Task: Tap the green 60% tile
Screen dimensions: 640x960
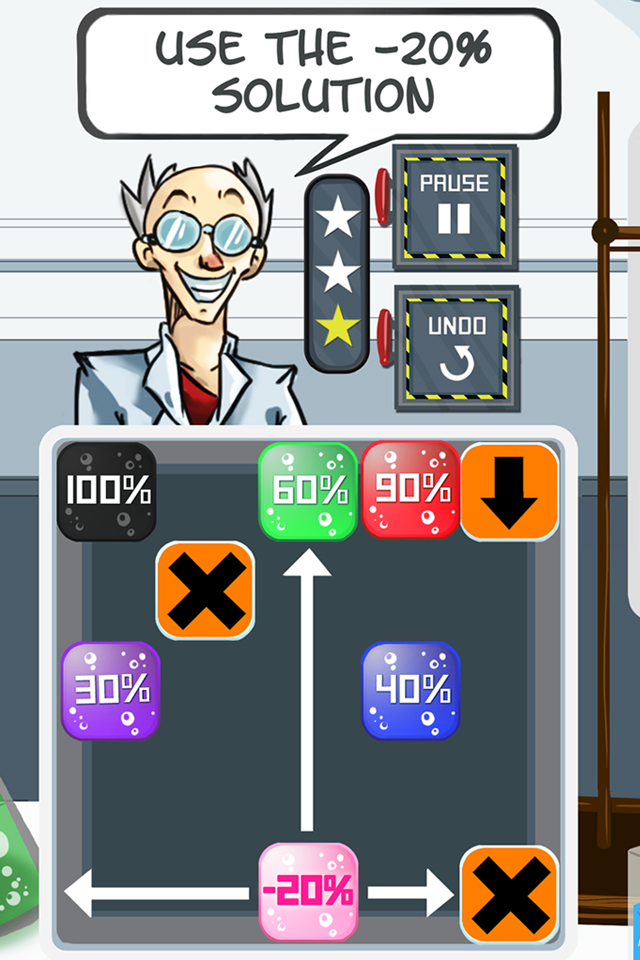Action: [308, 491]
